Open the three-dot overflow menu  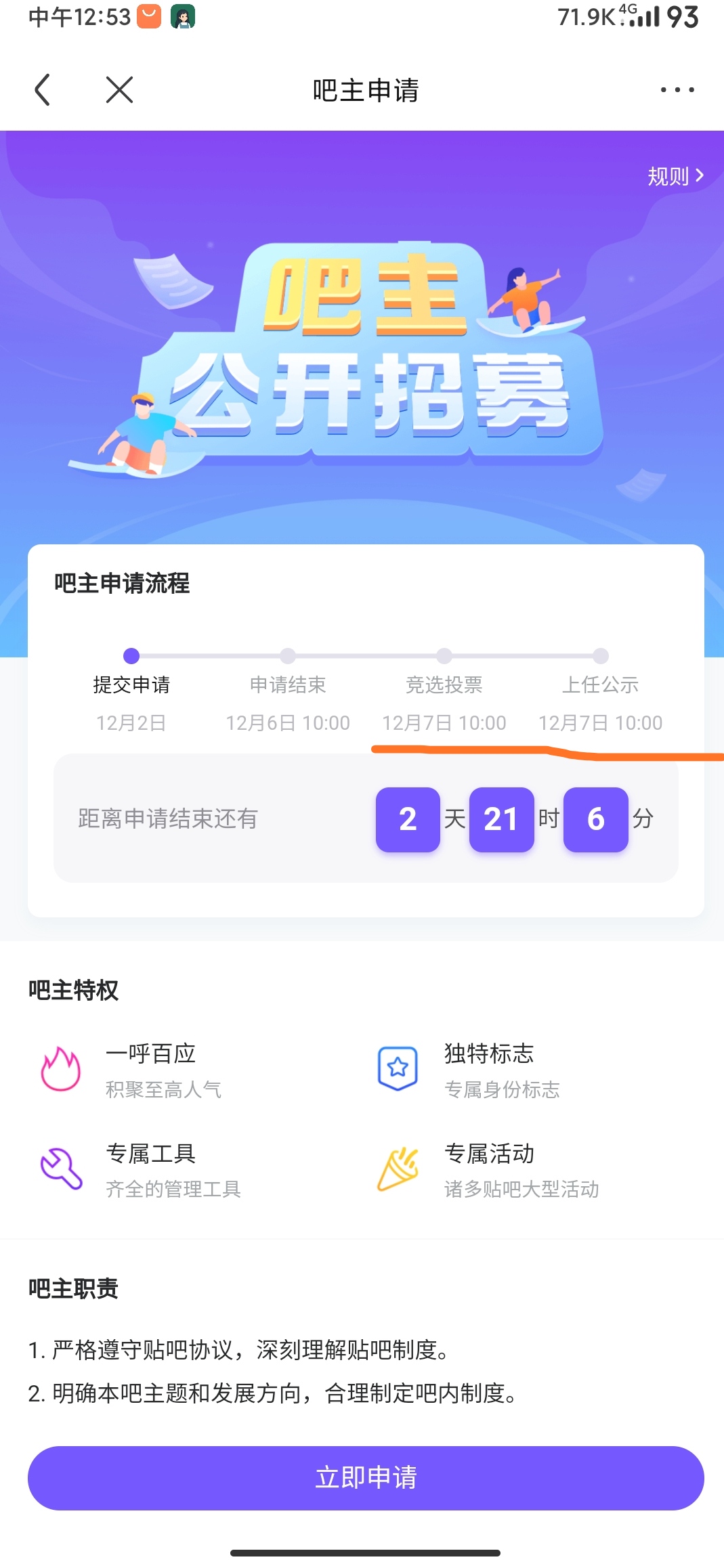click(677, 90)
